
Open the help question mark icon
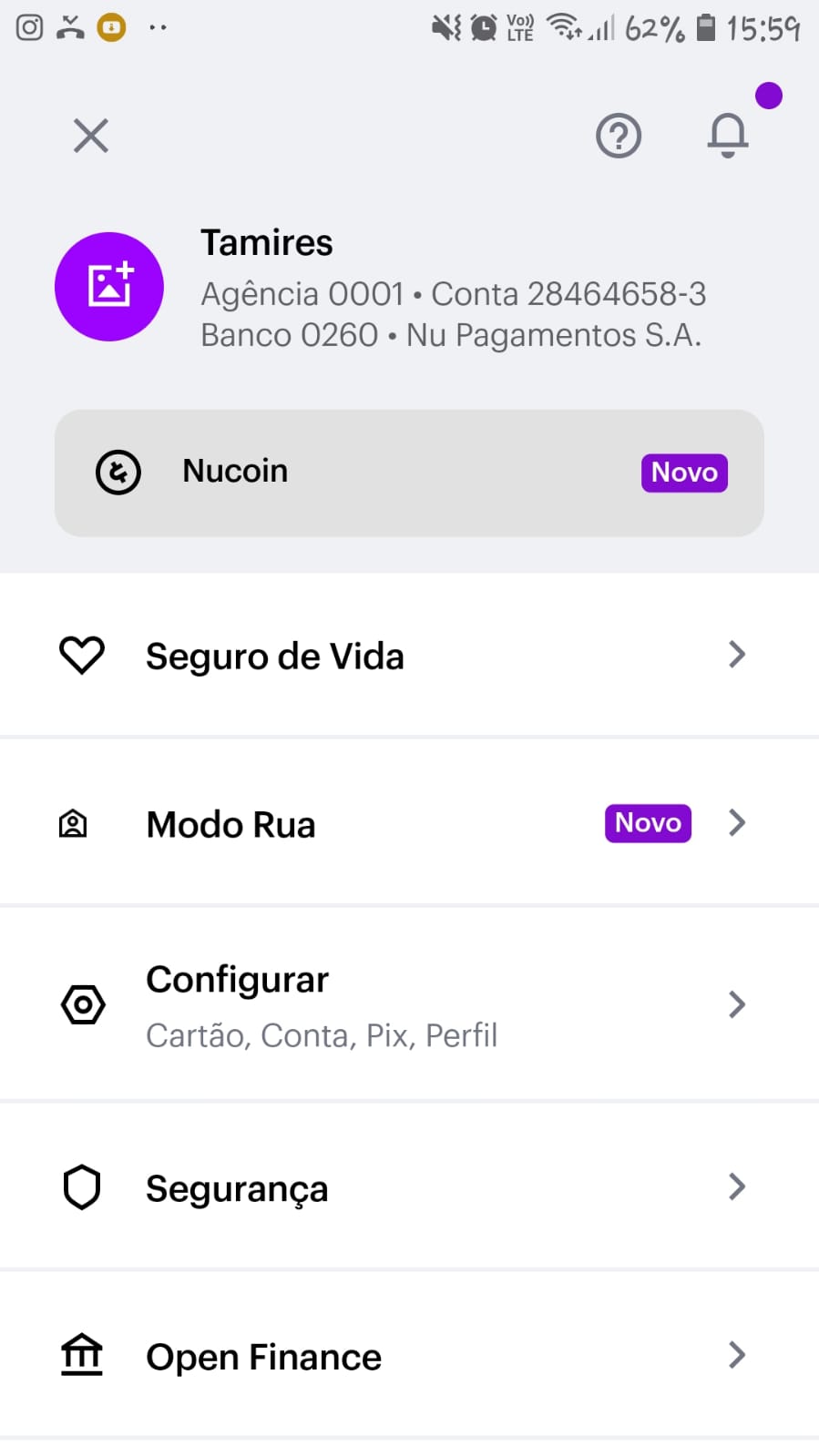[619, 137]
